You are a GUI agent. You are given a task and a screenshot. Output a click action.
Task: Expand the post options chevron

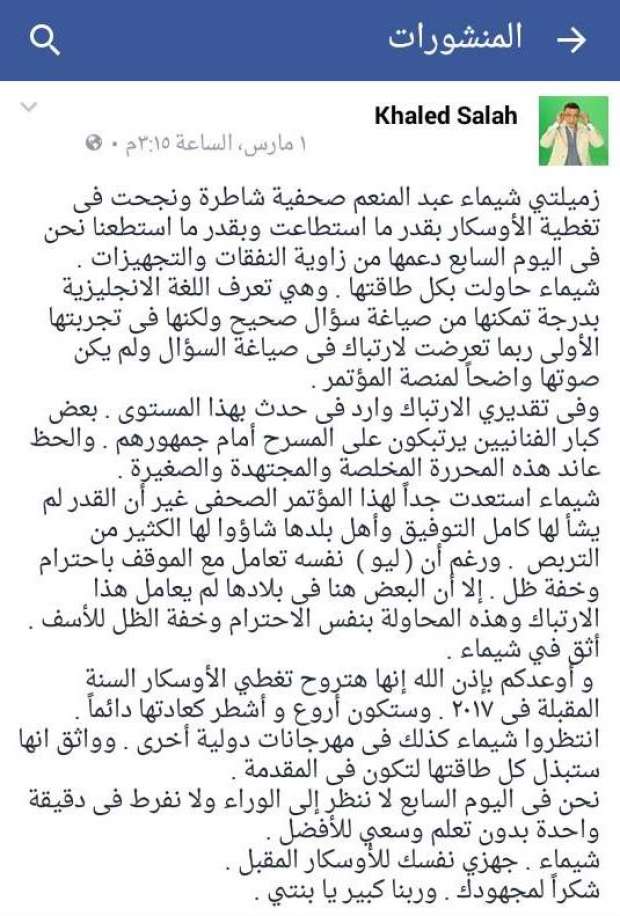click(28, 107)
